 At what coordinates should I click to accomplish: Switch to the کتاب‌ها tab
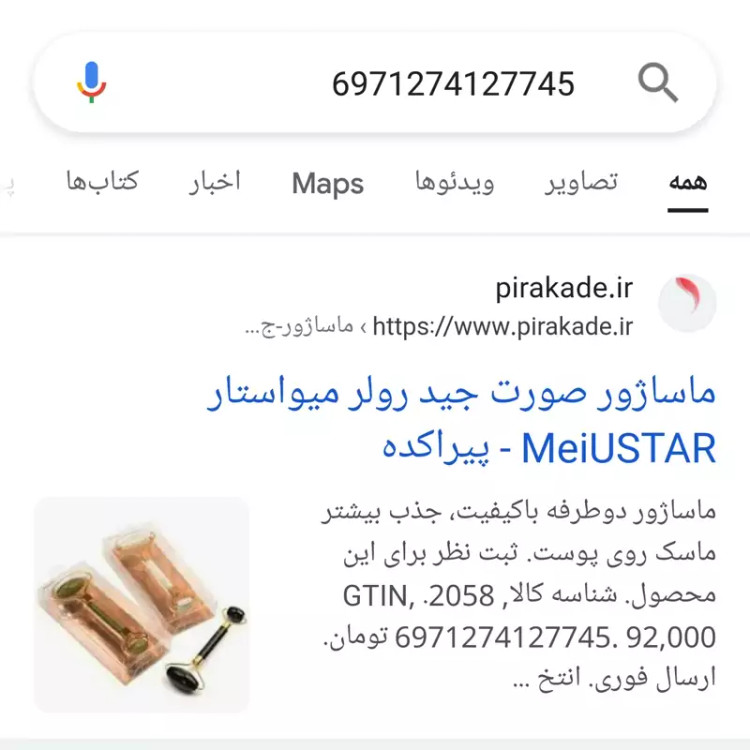(102, 183)
